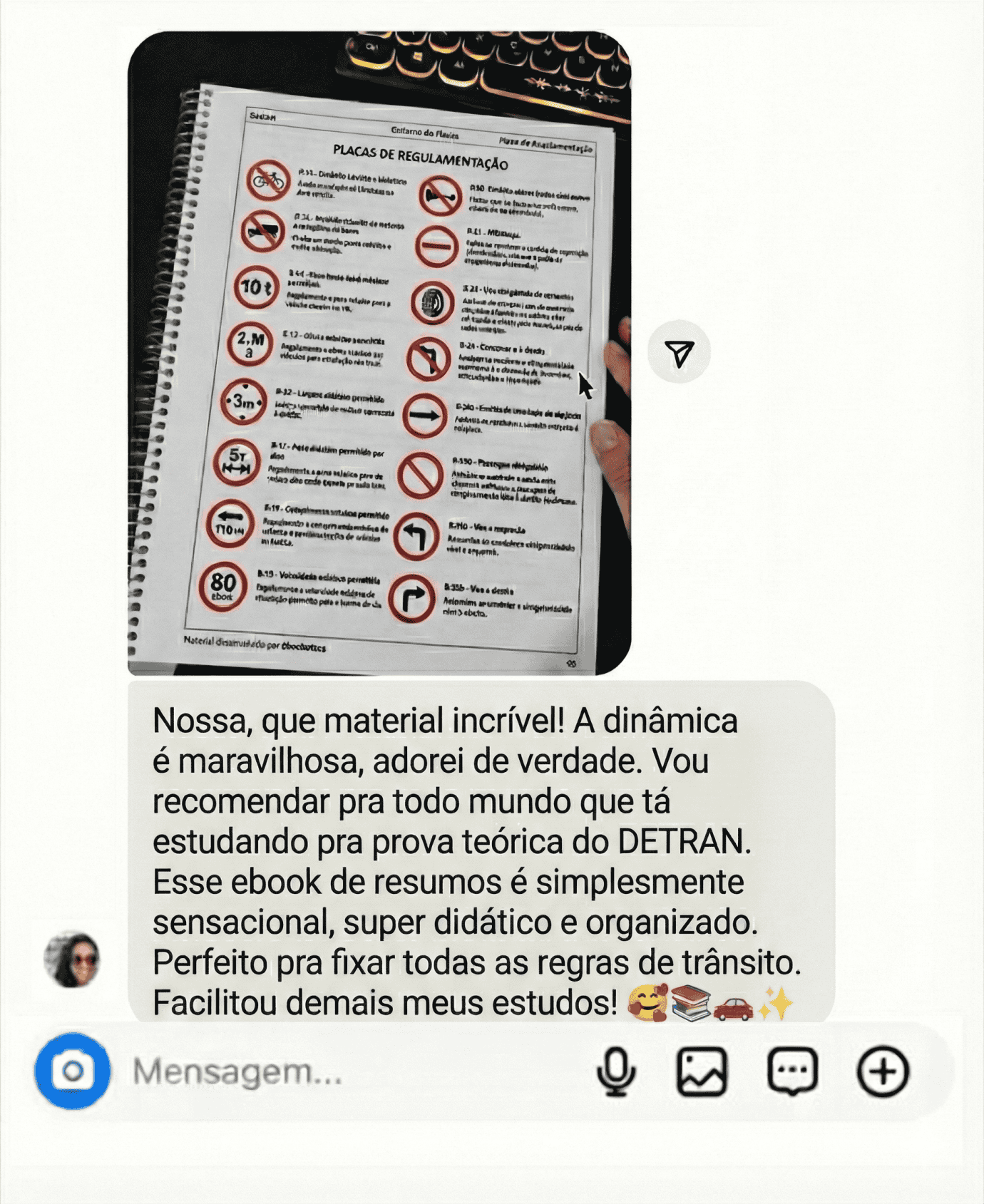Tap the Mensagem text field

click(342, 1071)
